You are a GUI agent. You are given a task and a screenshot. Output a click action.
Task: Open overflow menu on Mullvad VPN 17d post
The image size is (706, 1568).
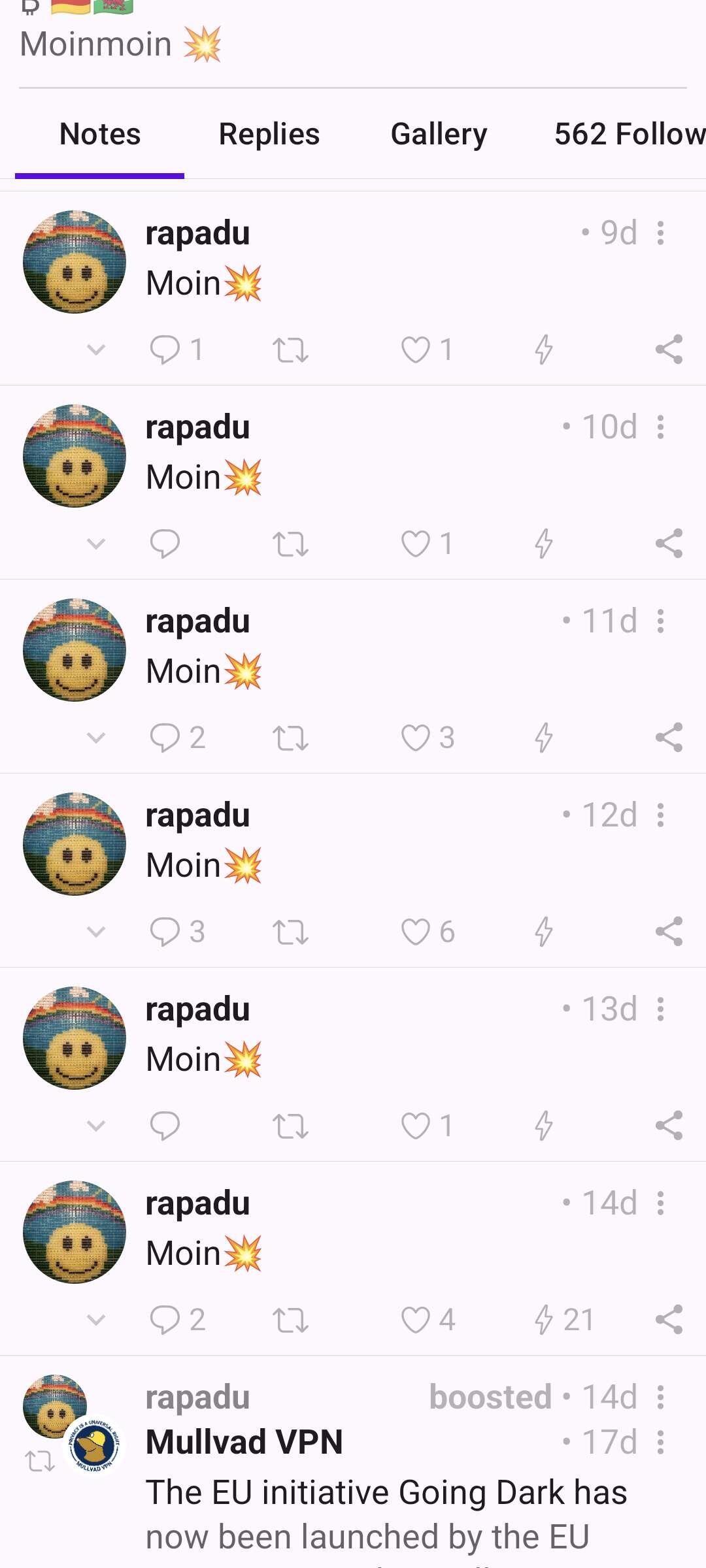tap(661, 1442)
